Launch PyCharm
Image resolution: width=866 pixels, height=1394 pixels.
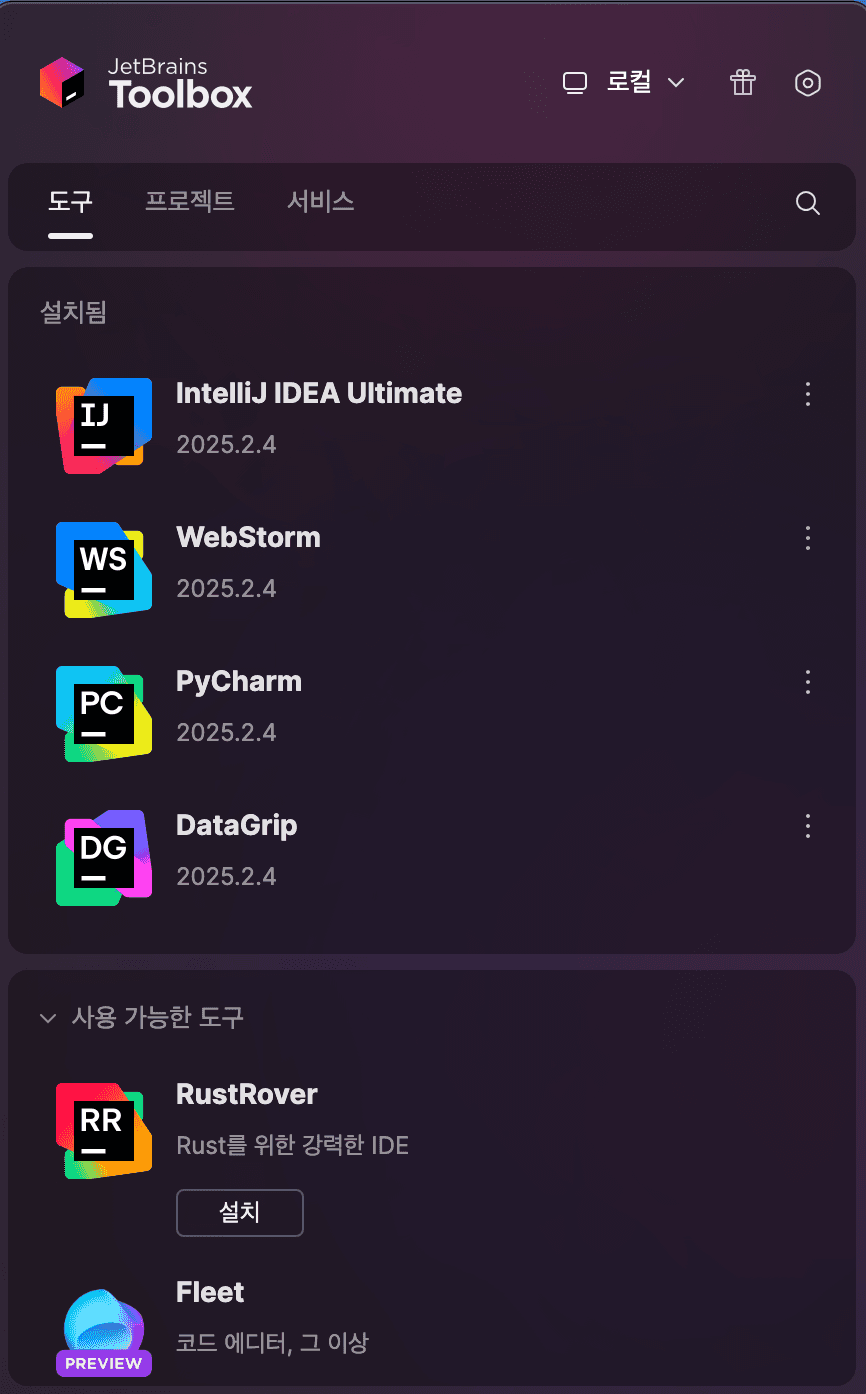(238, 682)
